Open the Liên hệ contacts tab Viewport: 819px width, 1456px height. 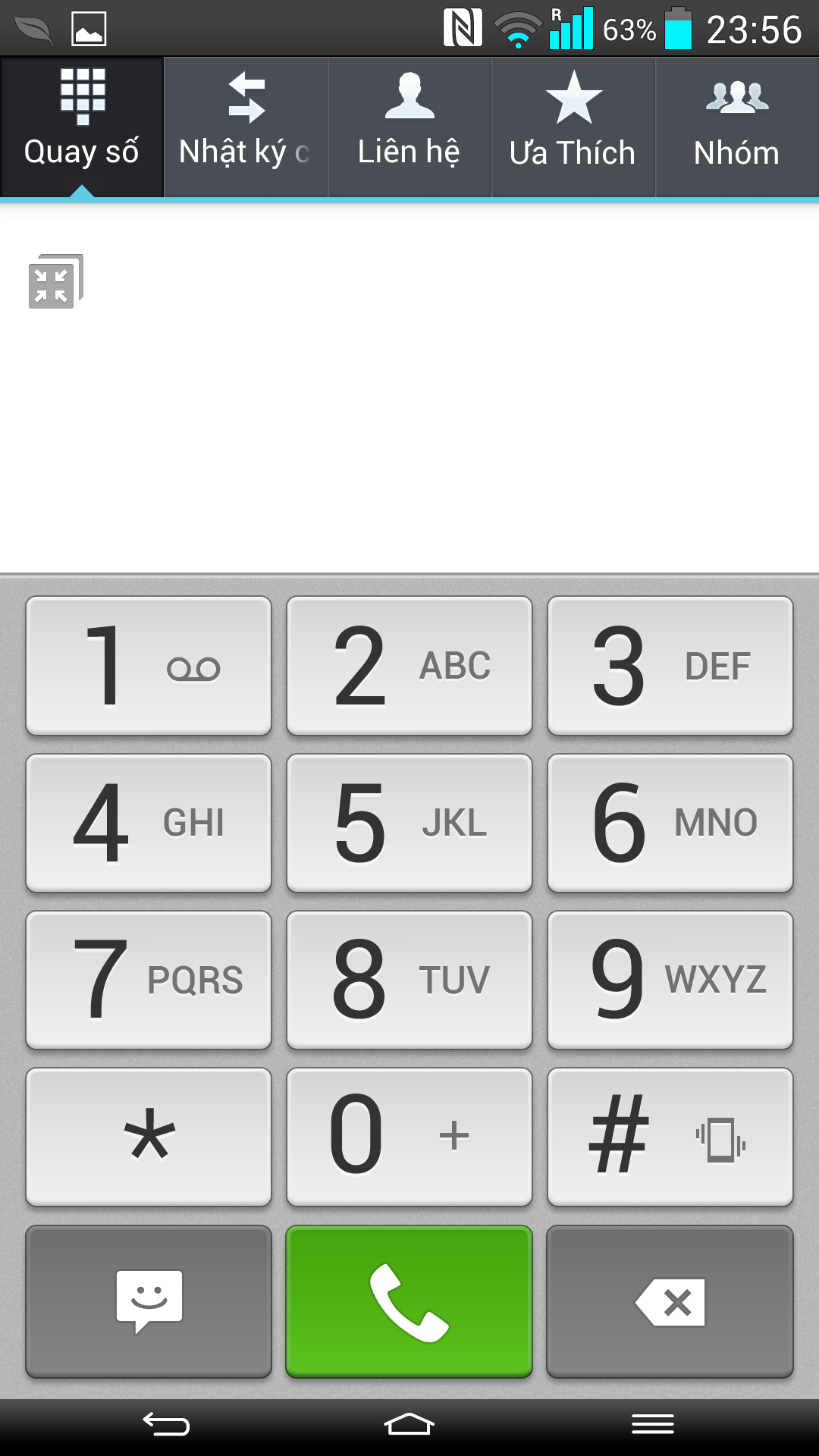tap(409, 127)
